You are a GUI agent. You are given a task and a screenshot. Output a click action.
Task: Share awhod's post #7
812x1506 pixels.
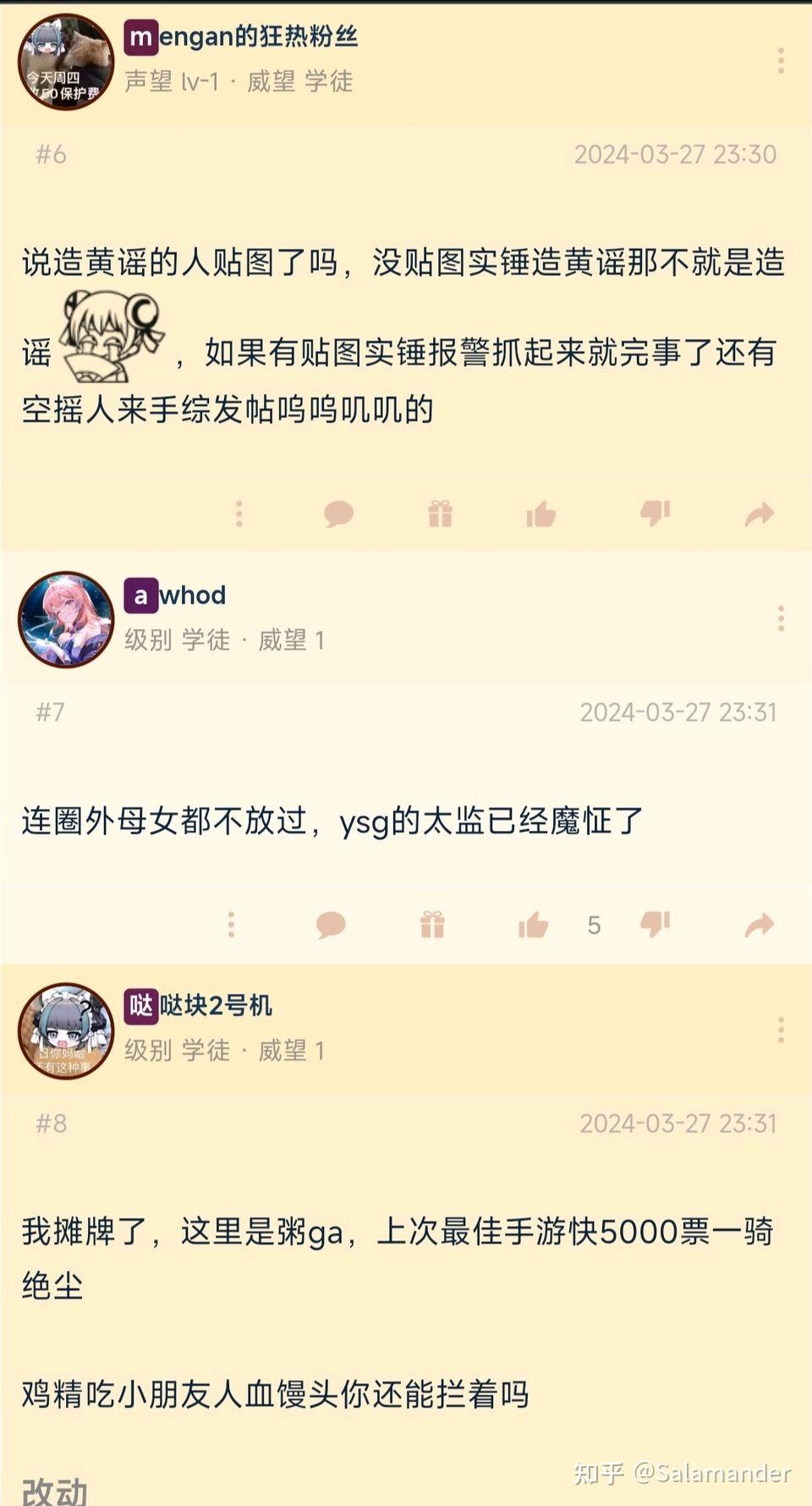click(x=759, y=925)
